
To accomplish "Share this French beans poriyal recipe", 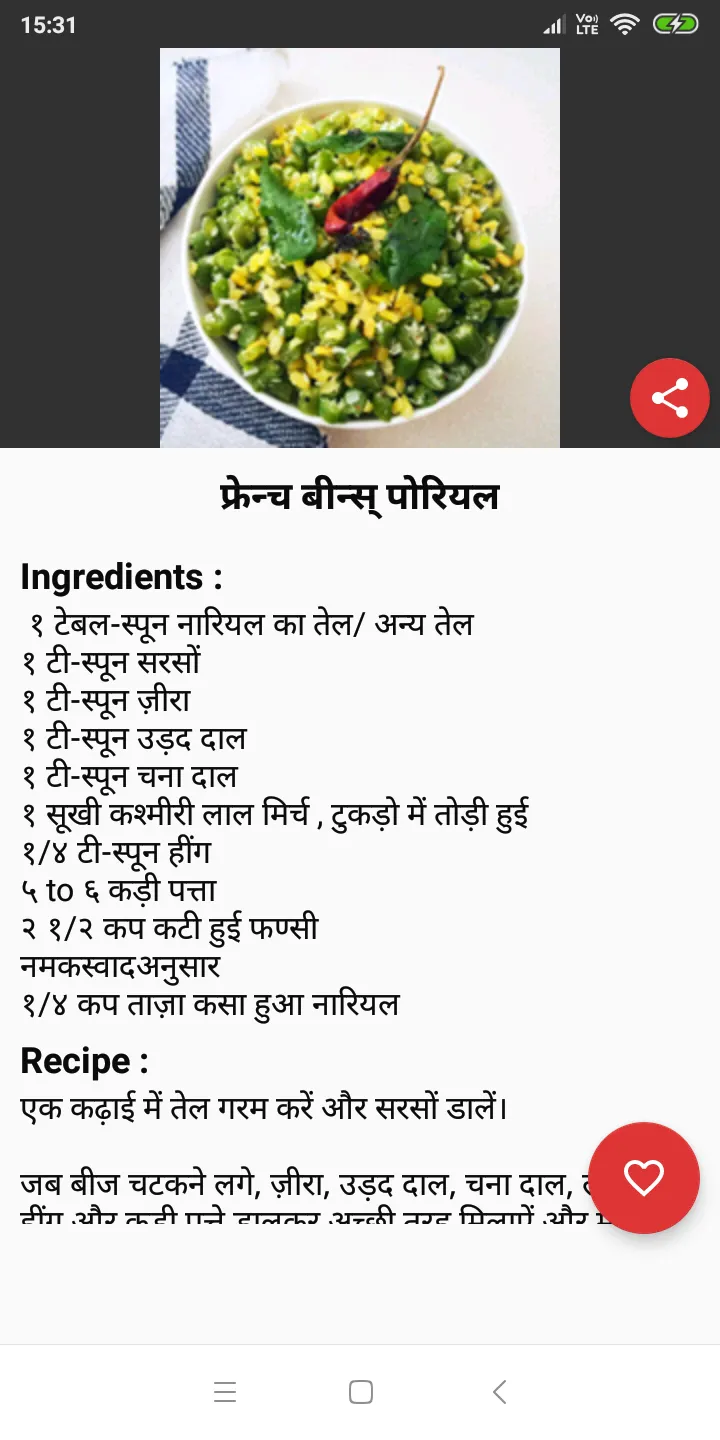I will (x=669, y=398).
